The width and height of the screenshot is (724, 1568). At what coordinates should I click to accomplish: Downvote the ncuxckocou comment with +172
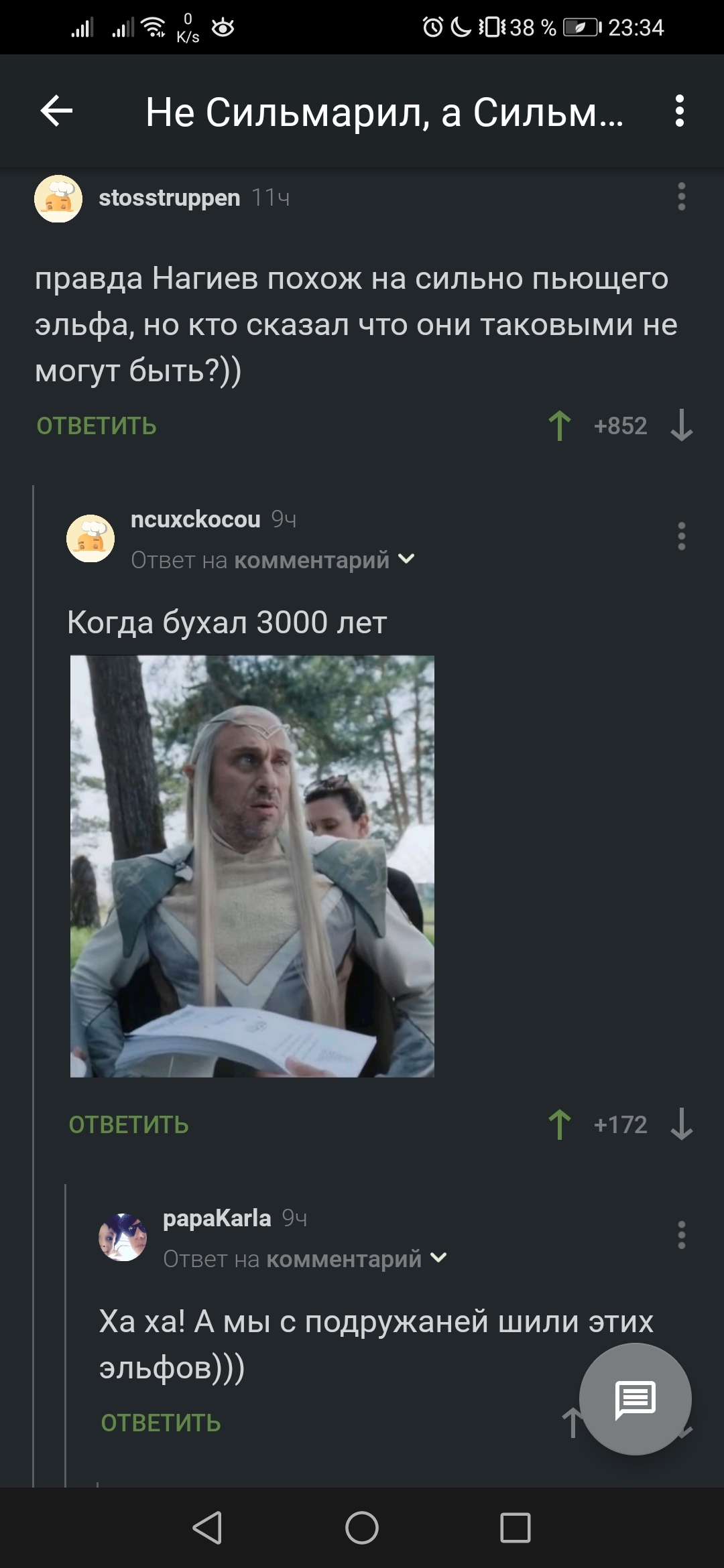tap(681, 1125)
